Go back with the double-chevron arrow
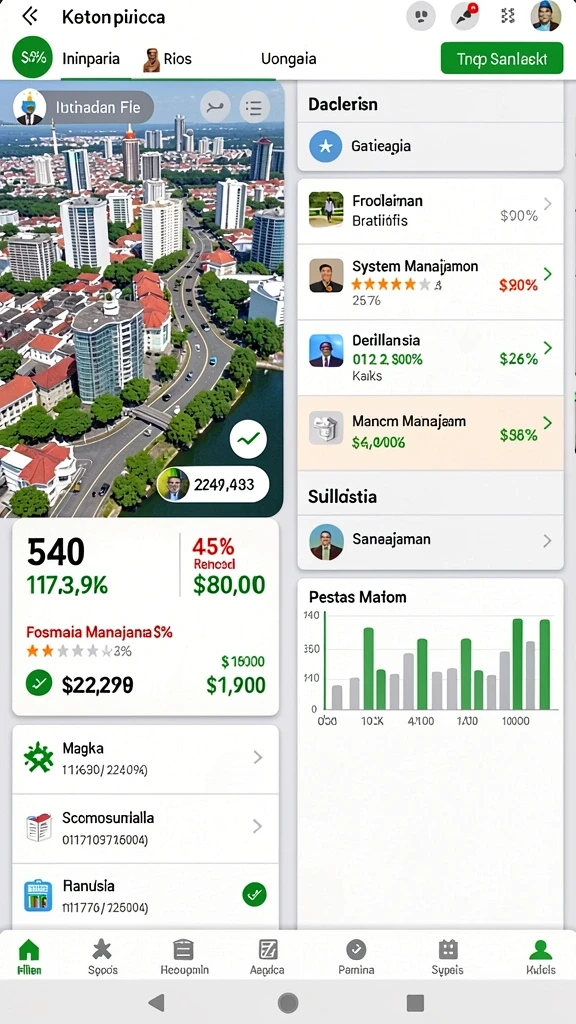576x1024 pixels. [x=30, y=16]
